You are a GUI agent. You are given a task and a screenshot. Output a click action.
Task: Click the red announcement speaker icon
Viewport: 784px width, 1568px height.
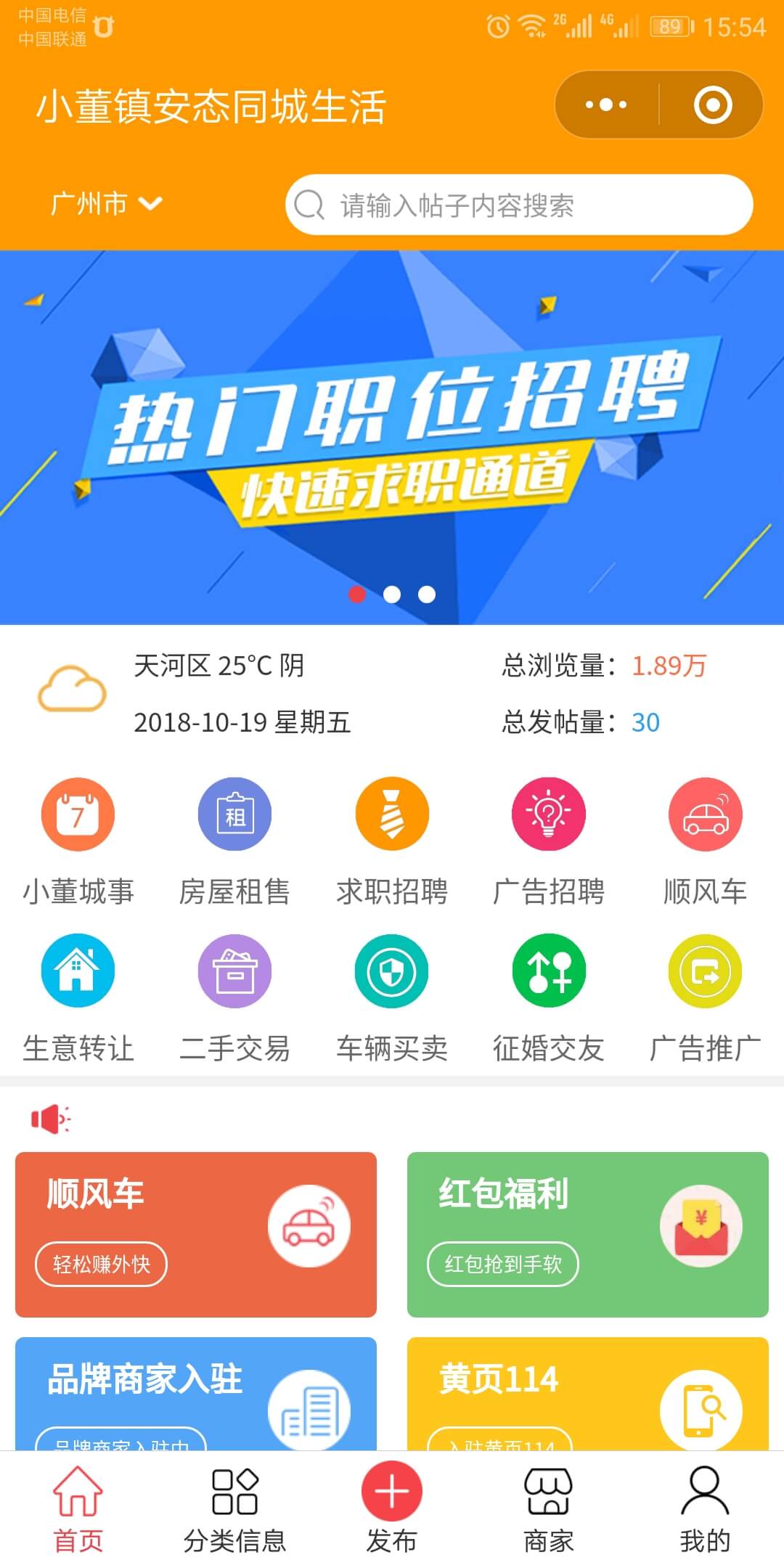pos(49,1118)
